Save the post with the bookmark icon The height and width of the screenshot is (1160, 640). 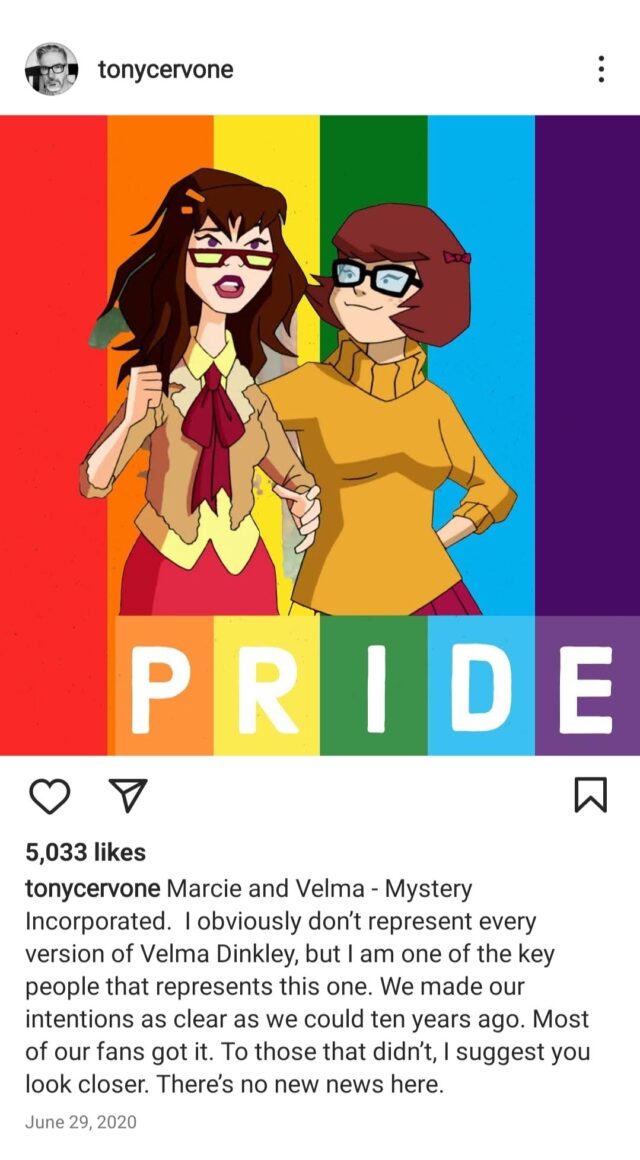[x=590, y=795]
